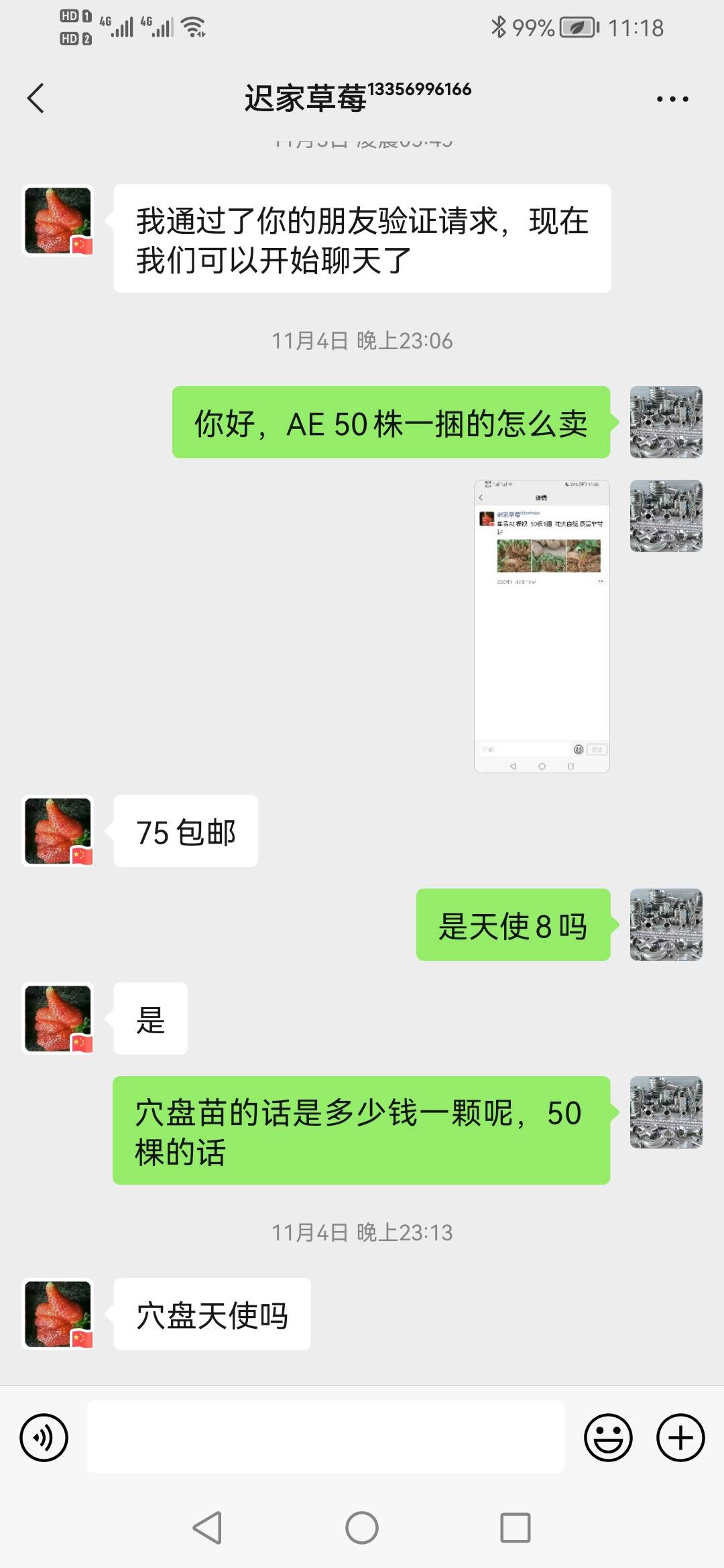Open the emoji sticker panel
724x1568 pixels.
tap(608, 1437)
